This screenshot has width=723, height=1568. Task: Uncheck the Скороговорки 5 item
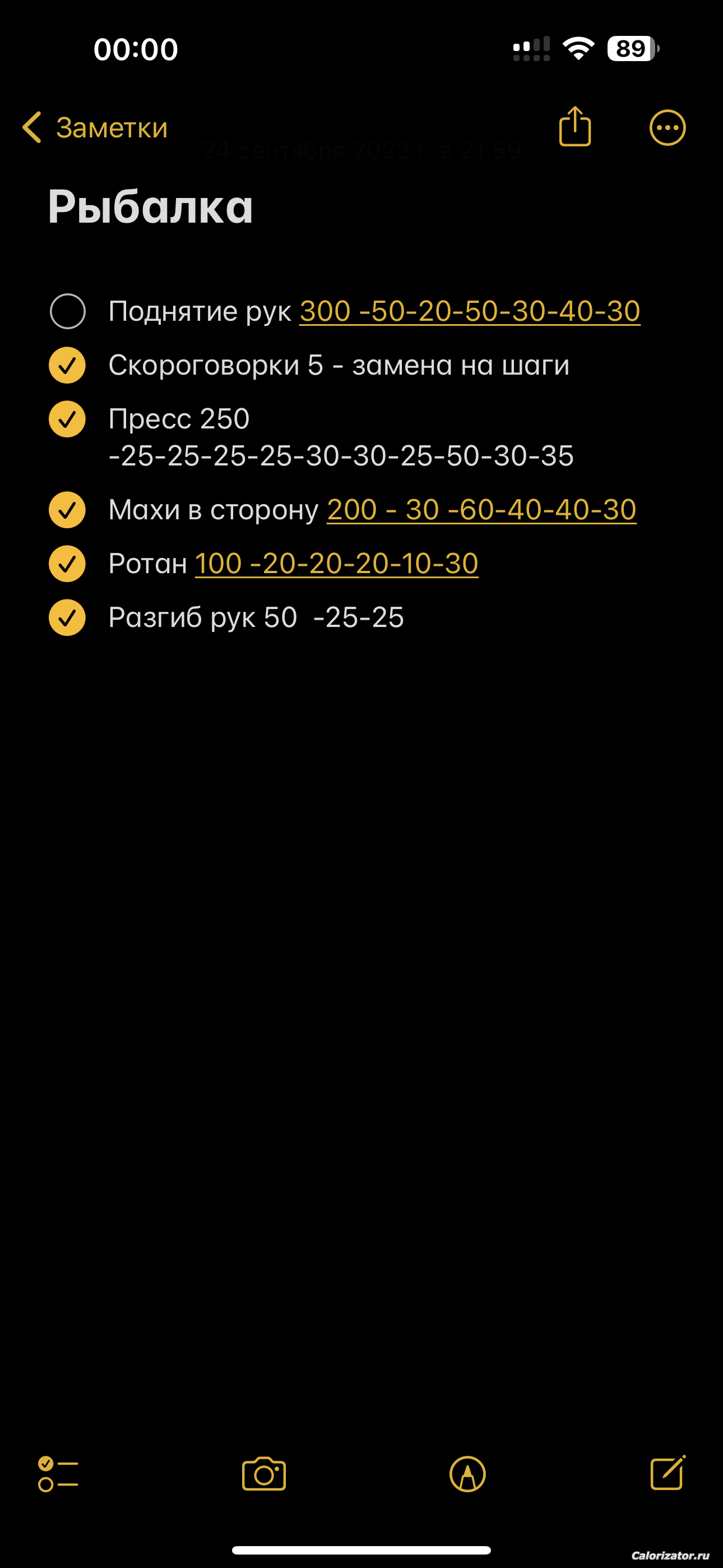click(x=68, y=365)
